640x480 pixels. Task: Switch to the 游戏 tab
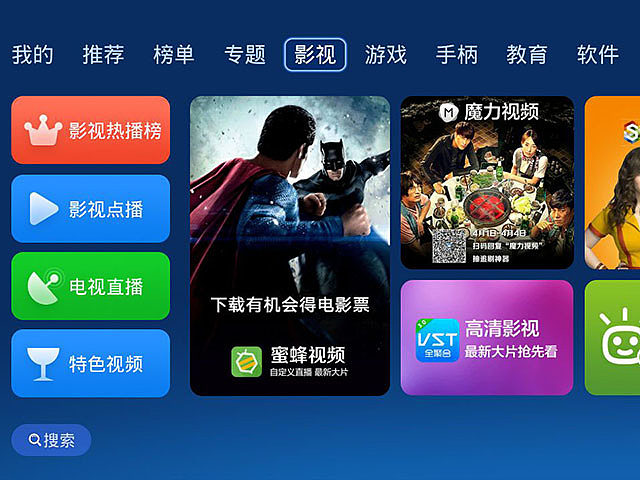point(386,55)
